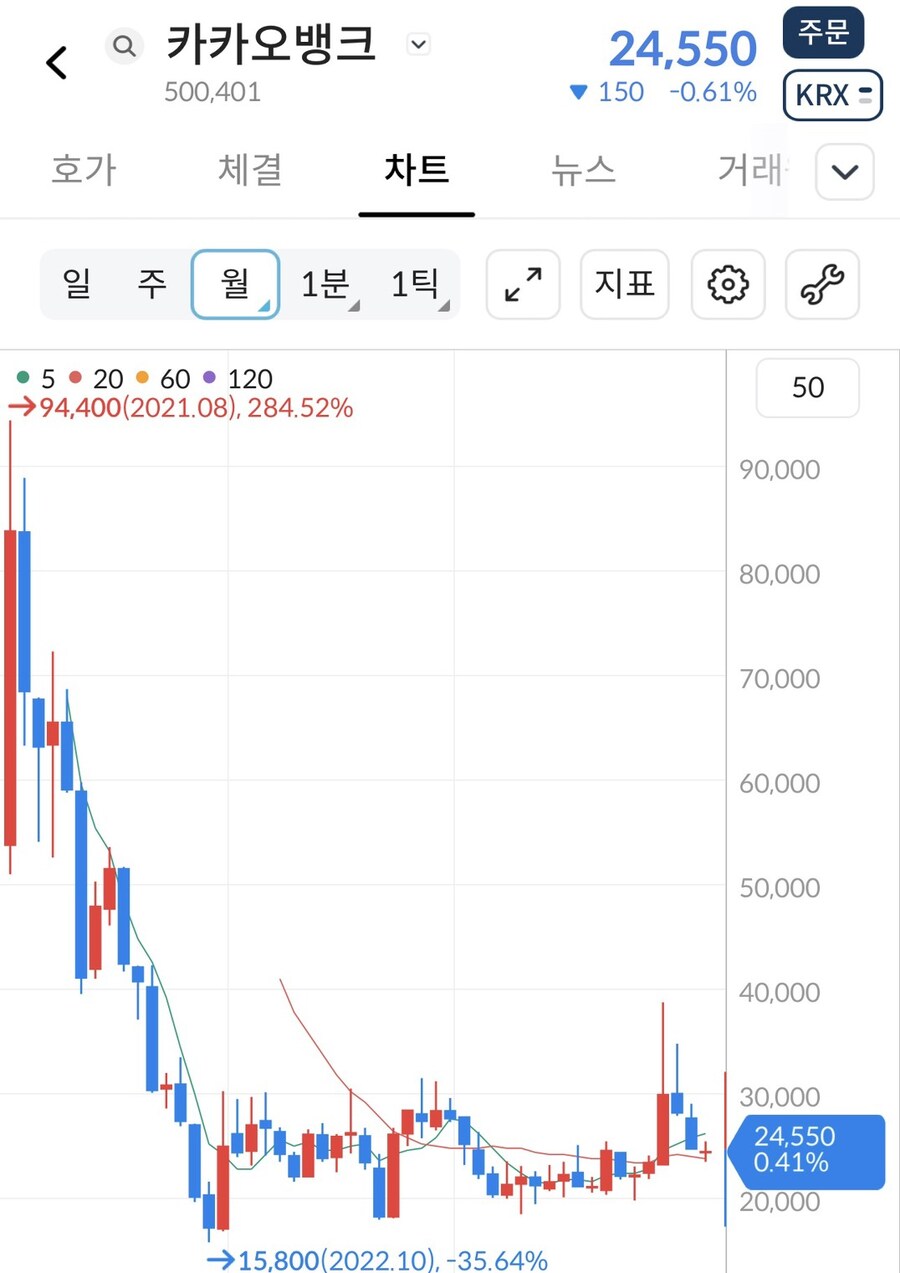Open indicators via the 지표 button

pos(624,285)
